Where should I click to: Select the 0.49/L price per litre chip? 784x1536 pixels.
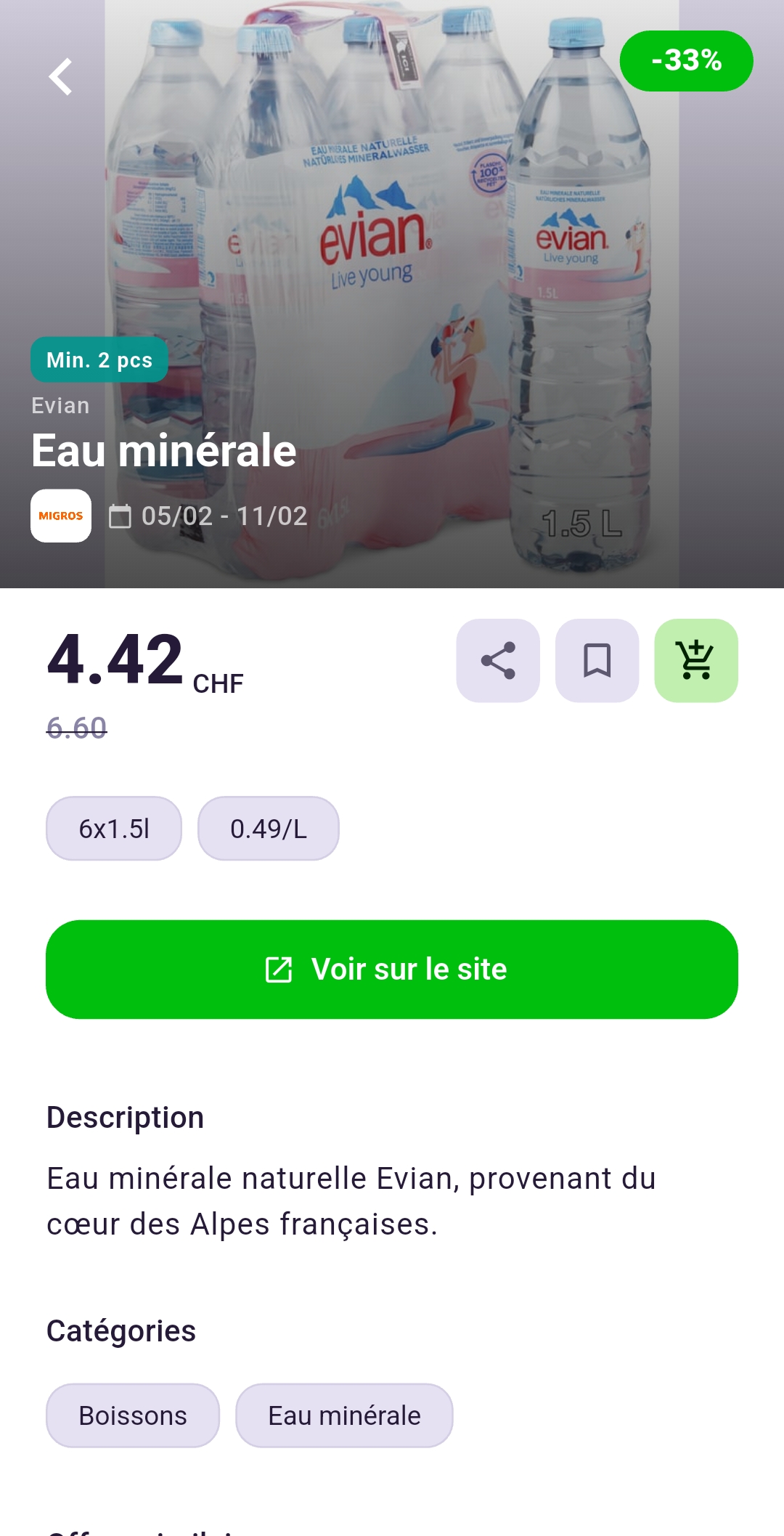[x=268, y=828]
